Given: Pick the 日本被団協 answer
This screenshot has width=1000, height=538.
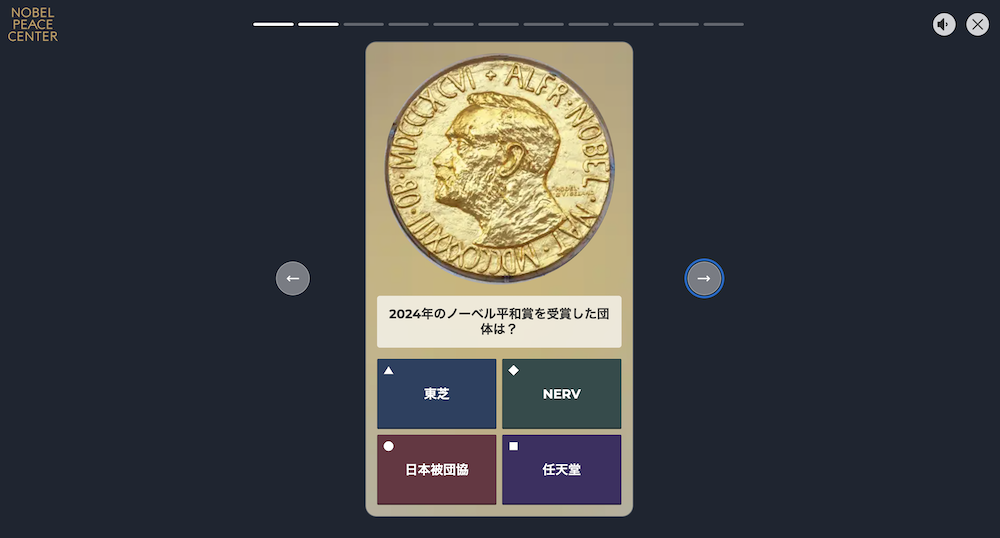Looking at the screenshot, I should [x=436, y=469].
